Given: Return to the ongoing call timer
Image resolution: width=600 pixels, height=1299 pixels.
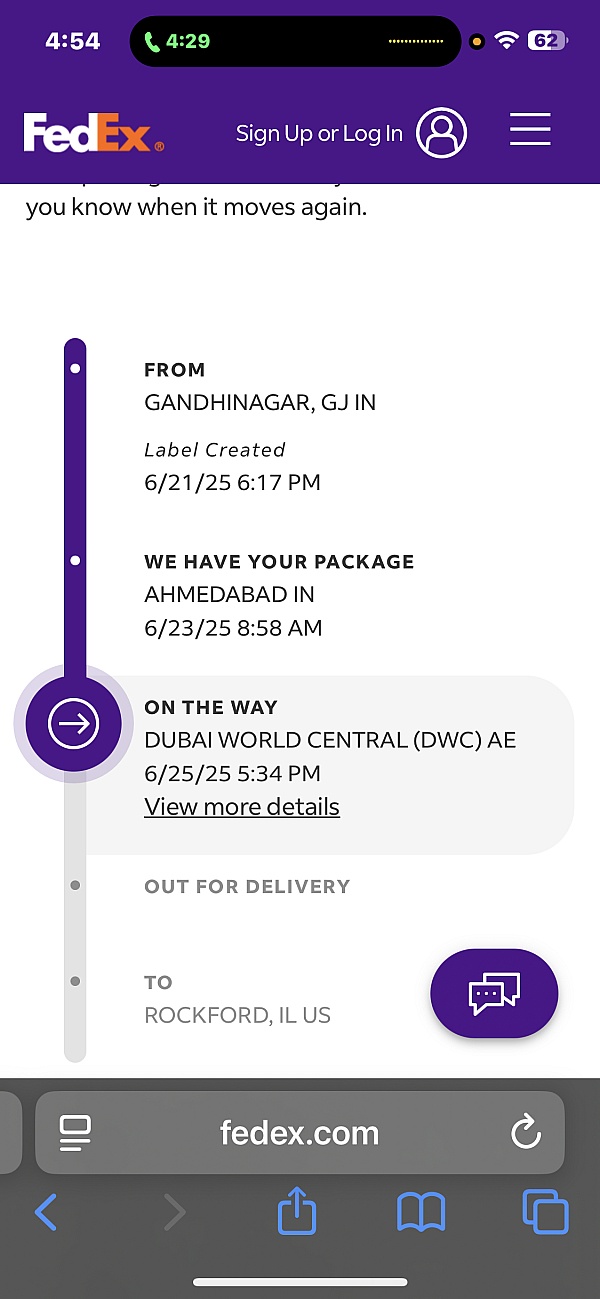Looking at the screenshot, I should [178, 41].
